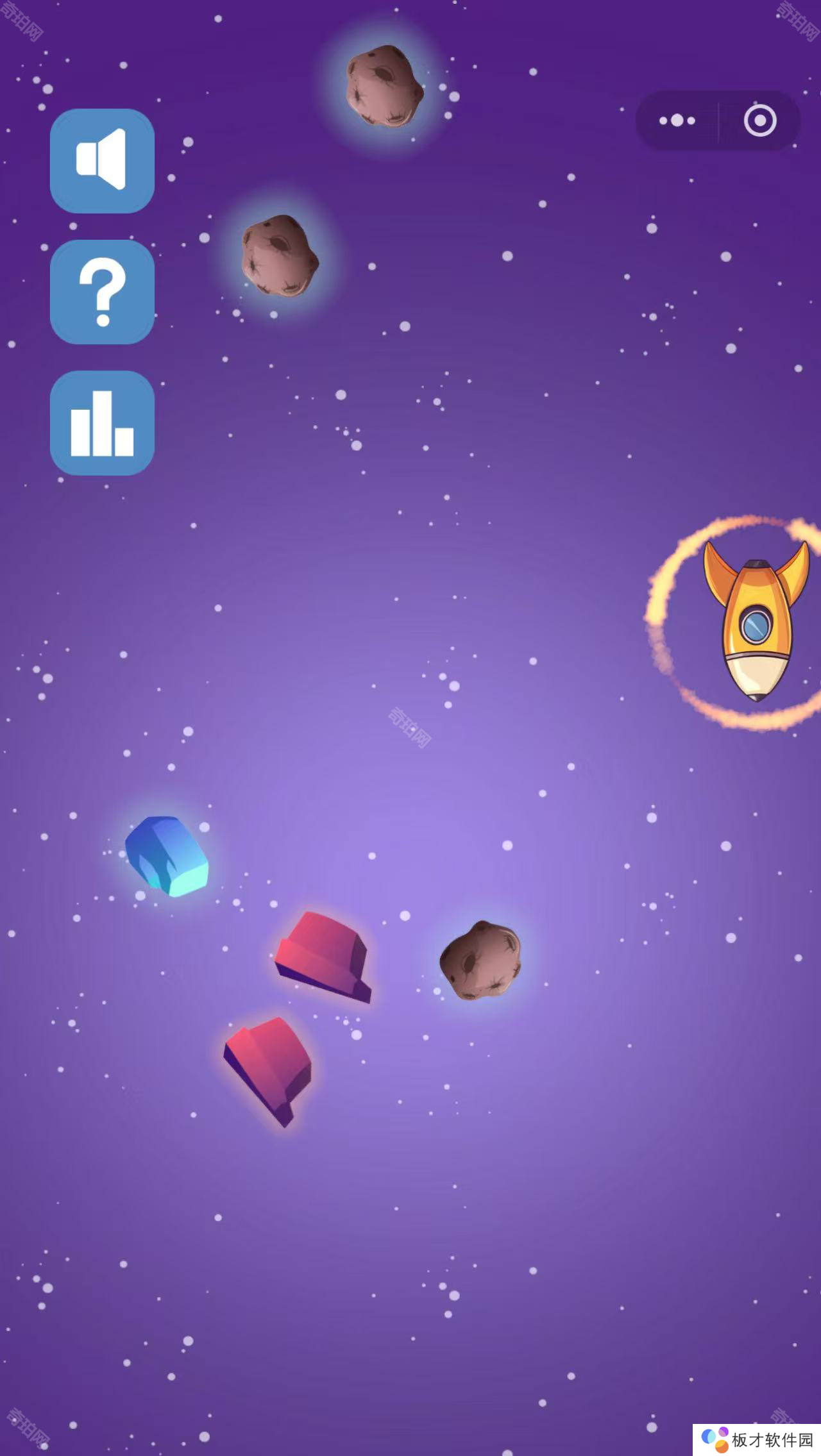821x1456 pixels.
Task: Toggle the game sound speaker button
Action: 102,160
